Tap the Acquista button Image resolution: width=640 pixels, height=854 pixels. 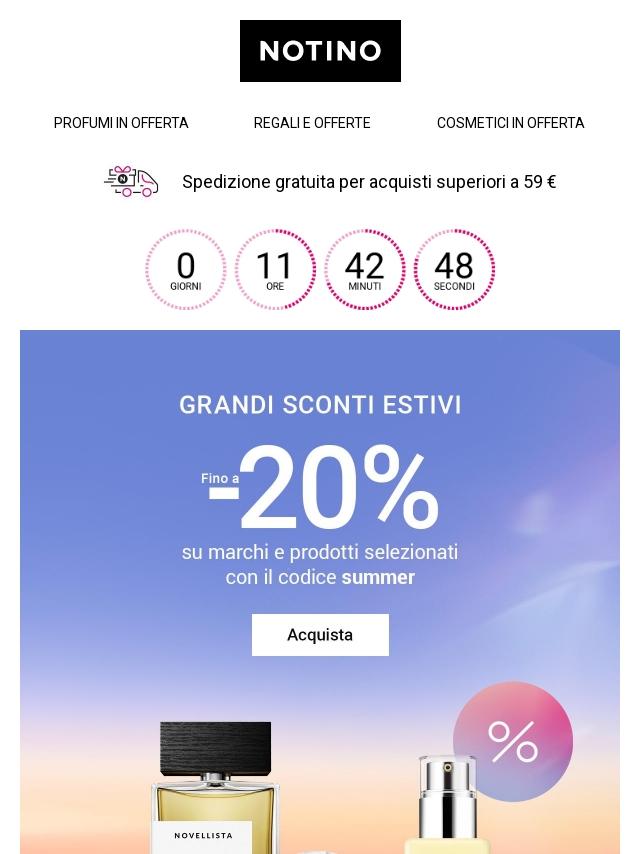(x=320, y=635)
